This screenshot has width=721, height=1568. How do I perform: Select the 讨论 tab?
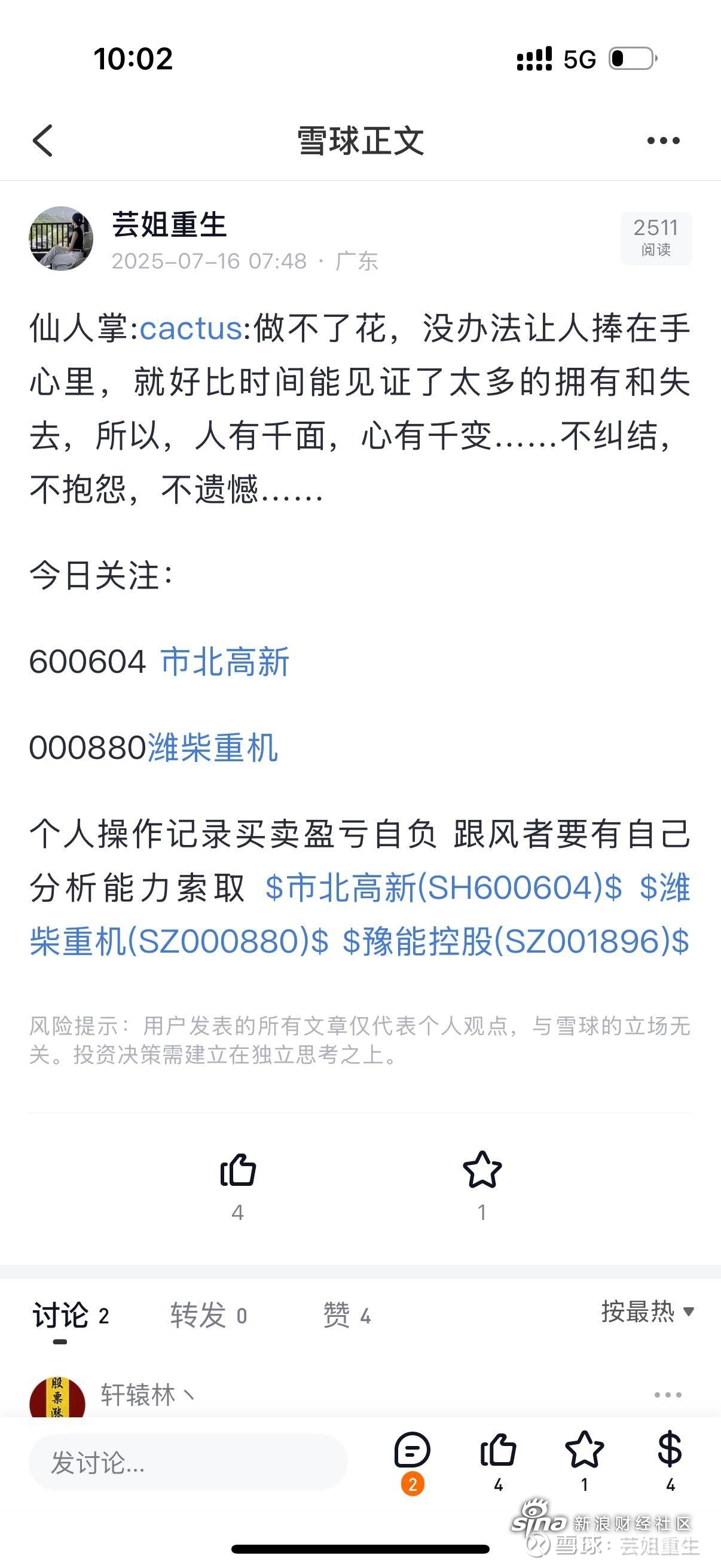[x=71, y=1316]
